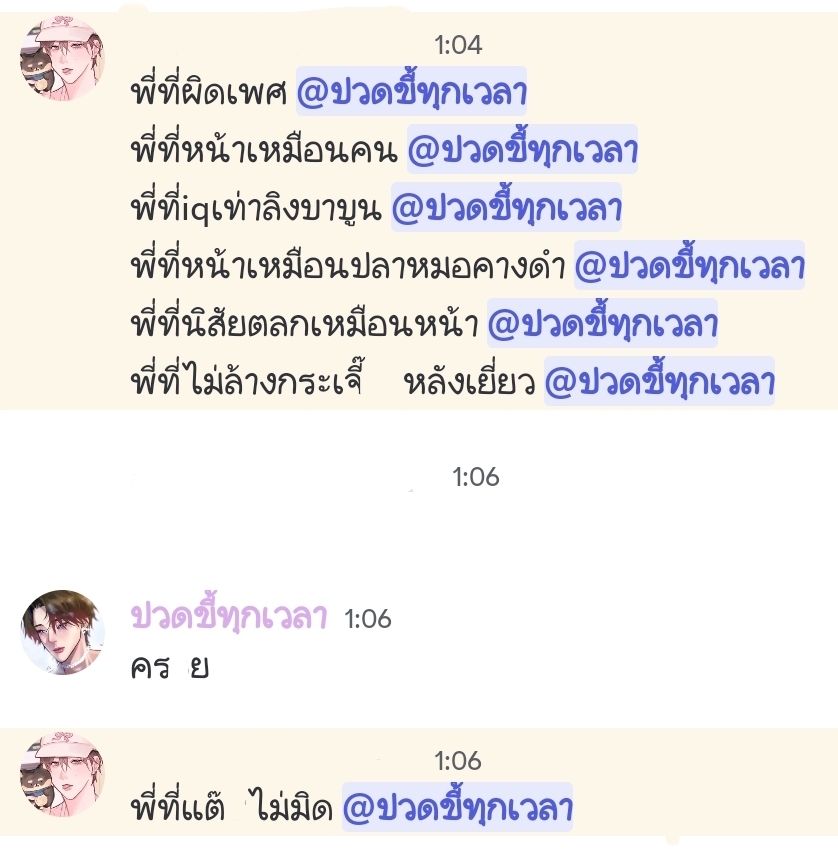Open the sender avatar beside the 1:04 messages

pyautogui.click(x=63, y=59)
